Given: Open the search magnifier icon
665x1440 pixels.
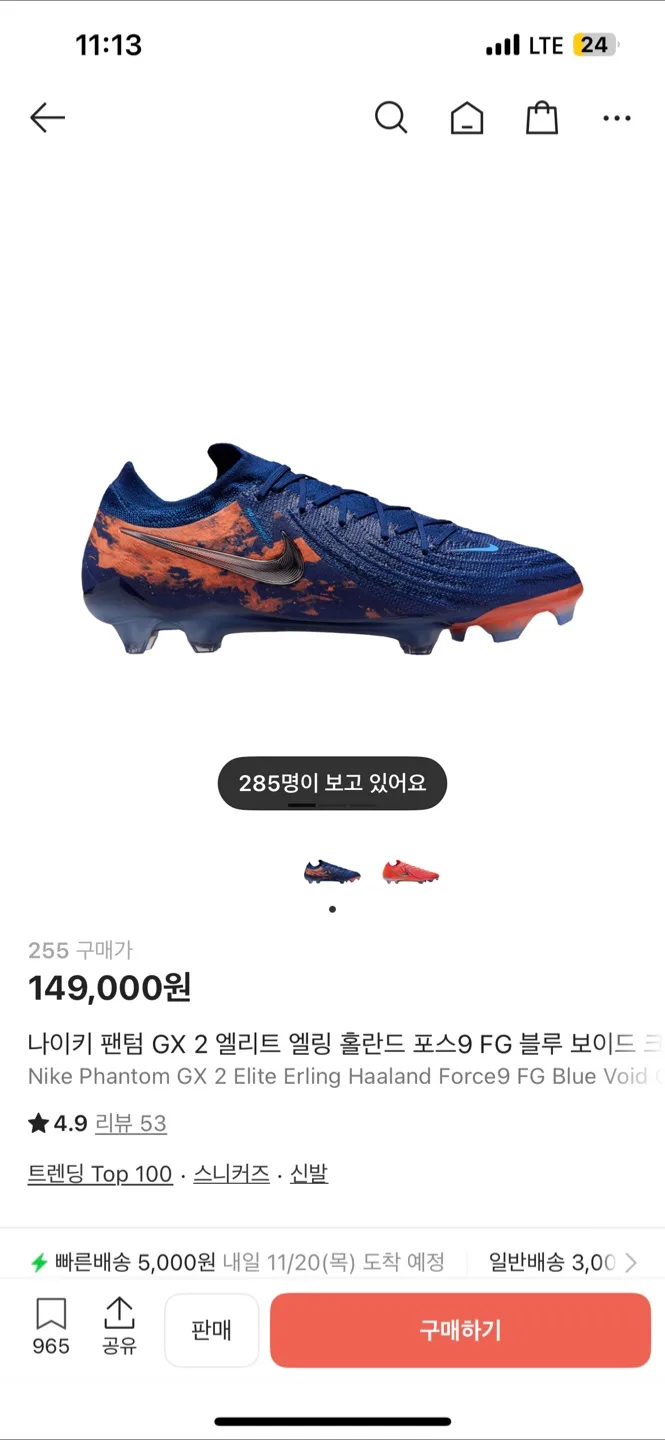Looking at the screenshot, I should [391, 118].
